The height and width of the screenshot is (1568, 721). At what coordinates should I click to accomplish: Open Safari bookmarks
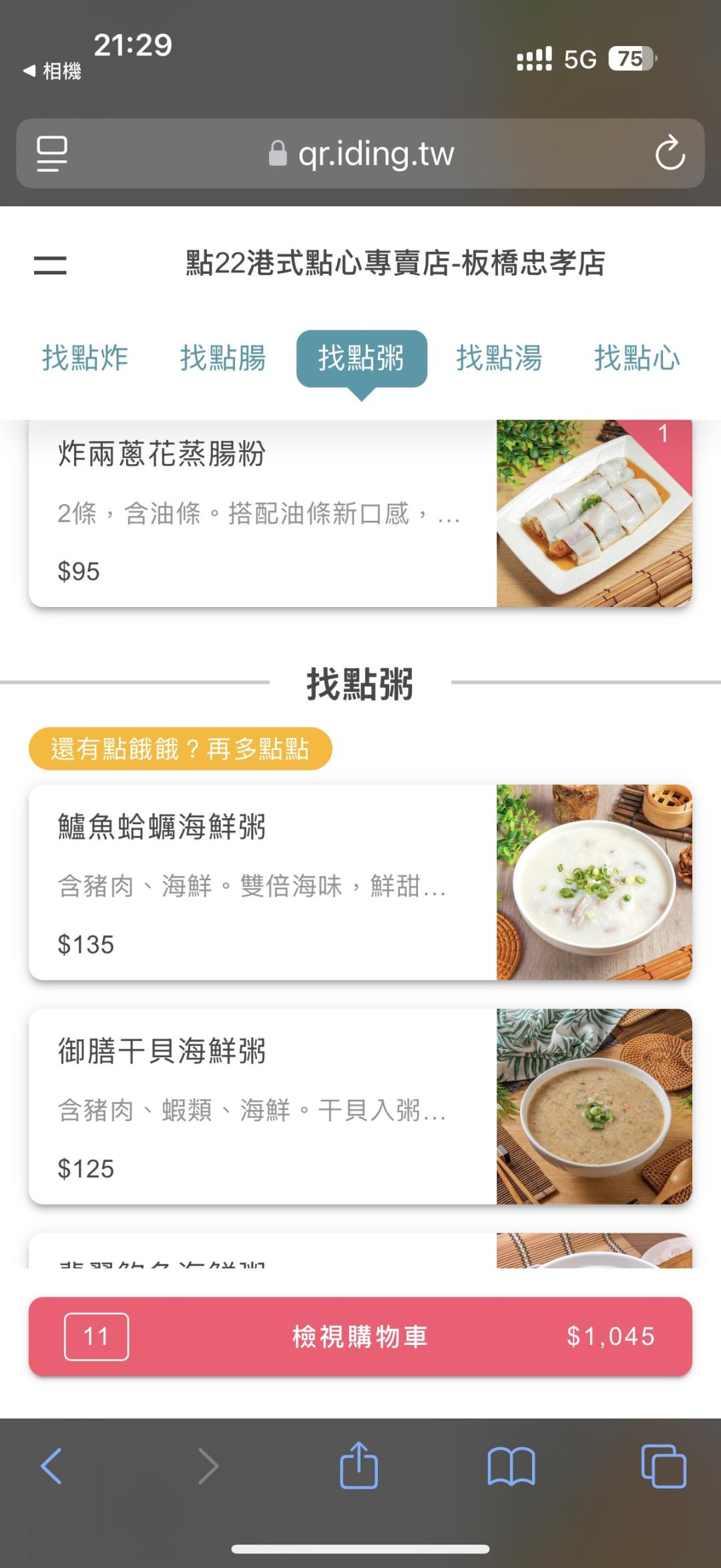pyautogui.click(x=511, y=1466)
